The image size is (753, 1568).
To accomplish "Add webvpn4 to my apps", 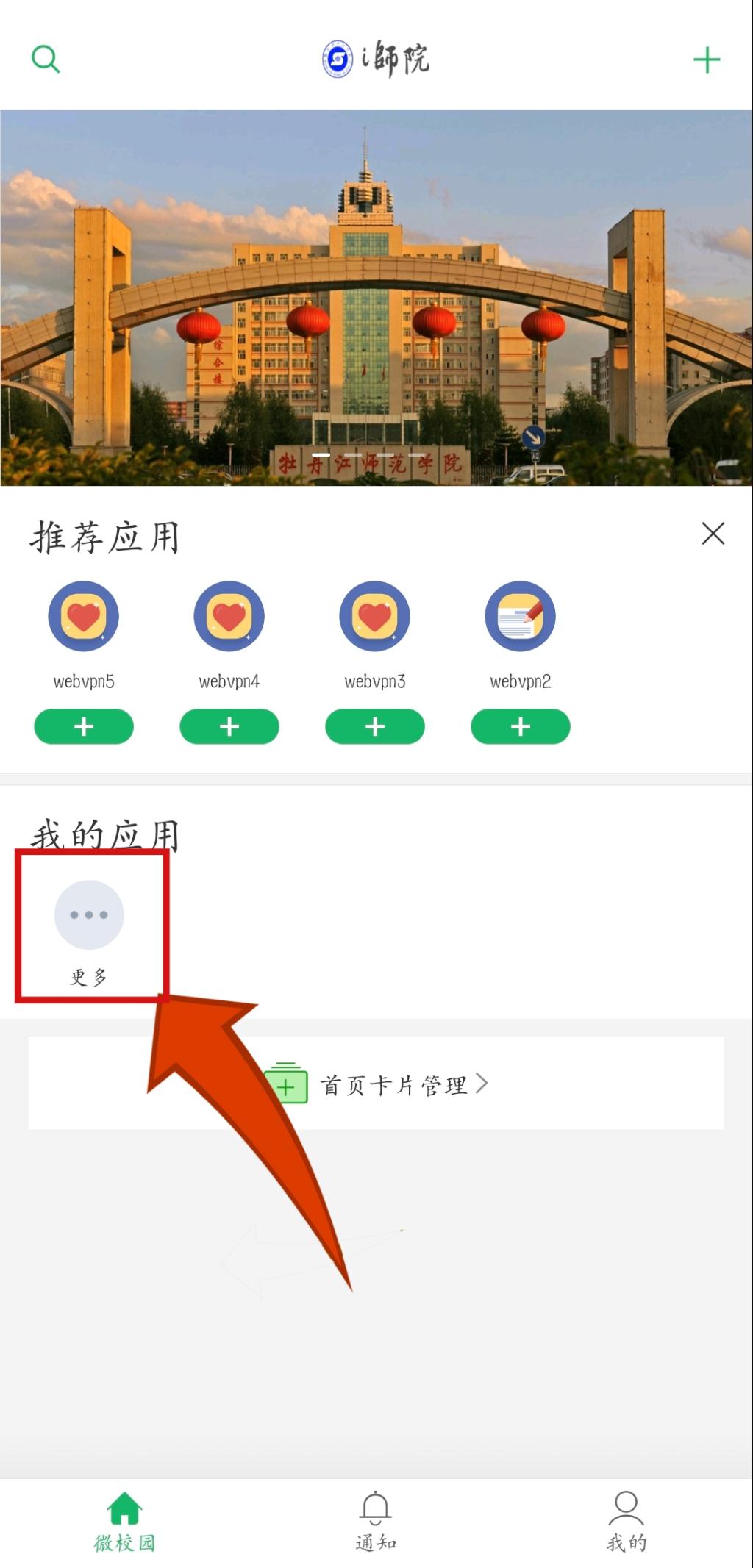I will tap(229, 726).
